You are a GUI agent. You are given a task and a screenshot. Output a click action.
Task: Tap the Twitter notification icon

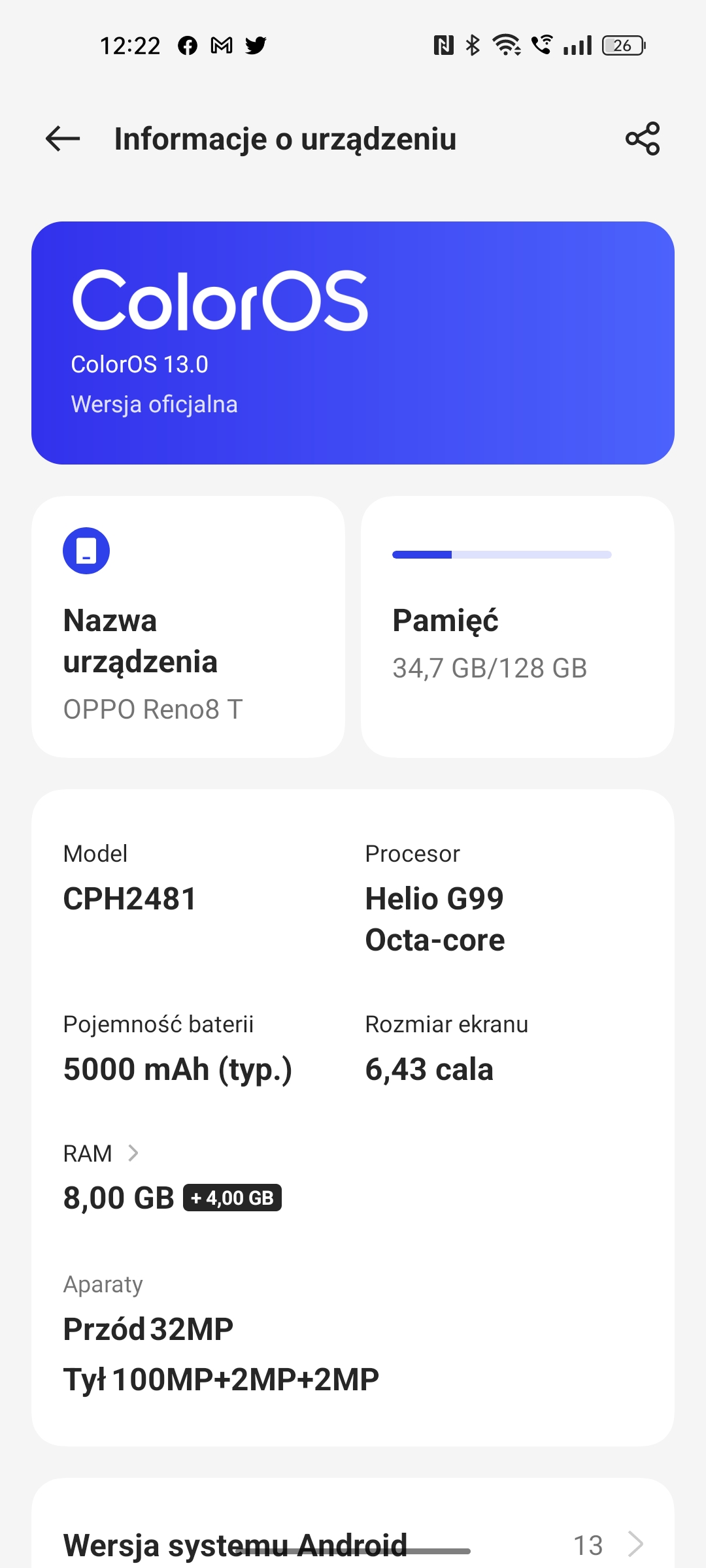256,44
